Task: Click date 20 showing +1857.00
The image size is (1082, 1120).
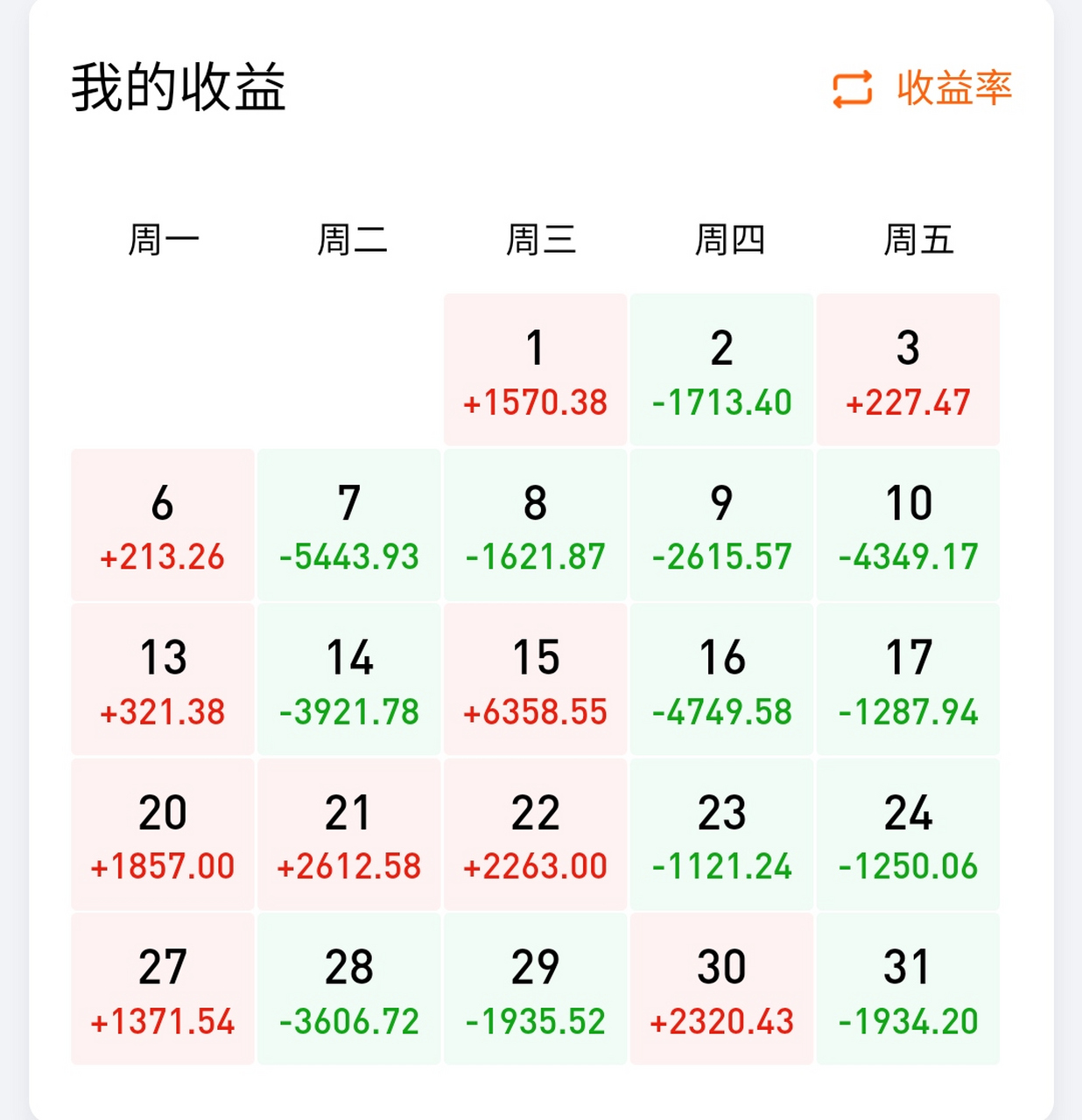Action: (162, 834)
